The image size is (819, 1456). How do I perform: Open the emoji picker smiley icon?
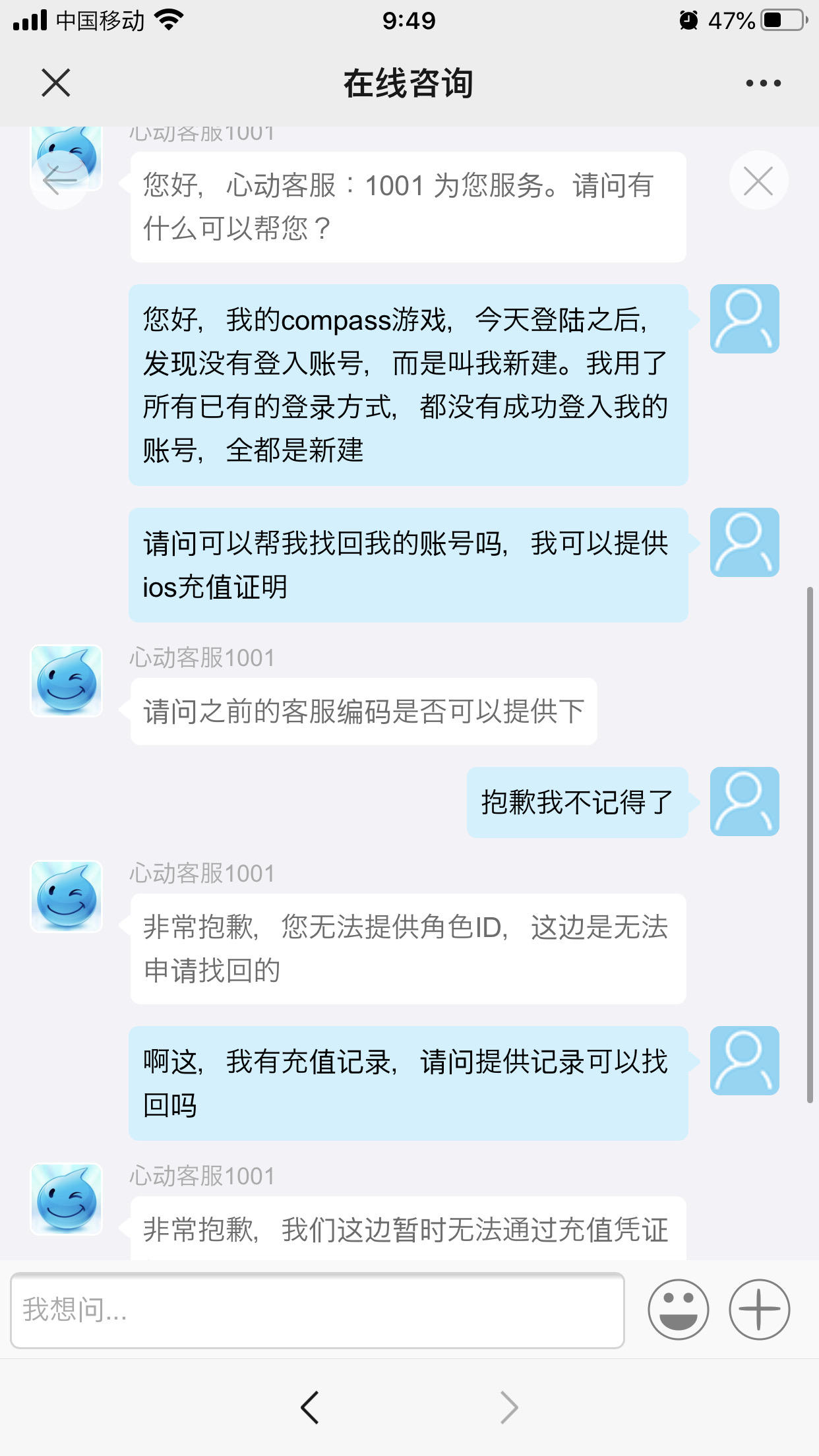(678, 1310)
